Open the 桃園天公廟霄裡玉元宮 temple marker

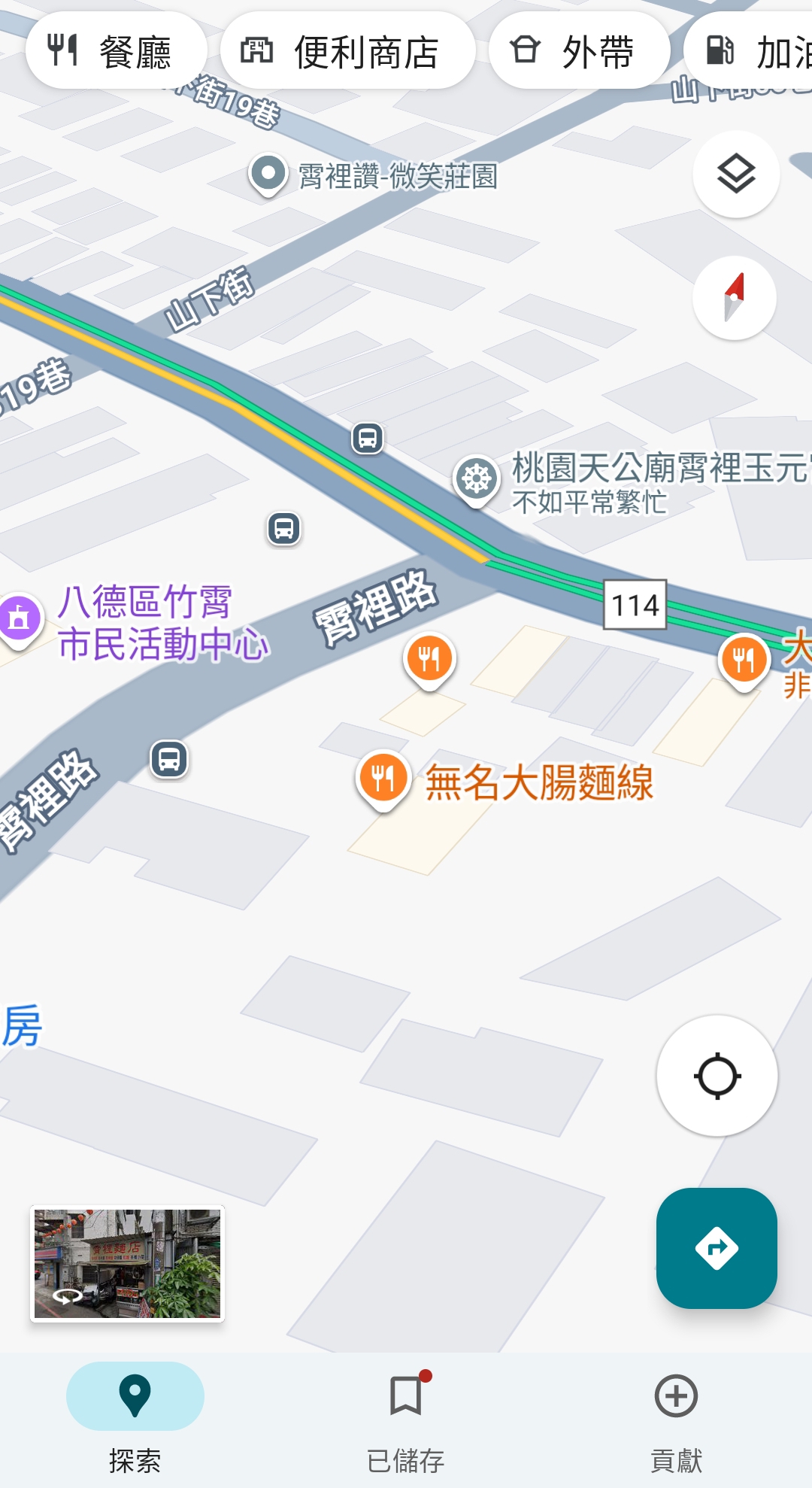477,478
